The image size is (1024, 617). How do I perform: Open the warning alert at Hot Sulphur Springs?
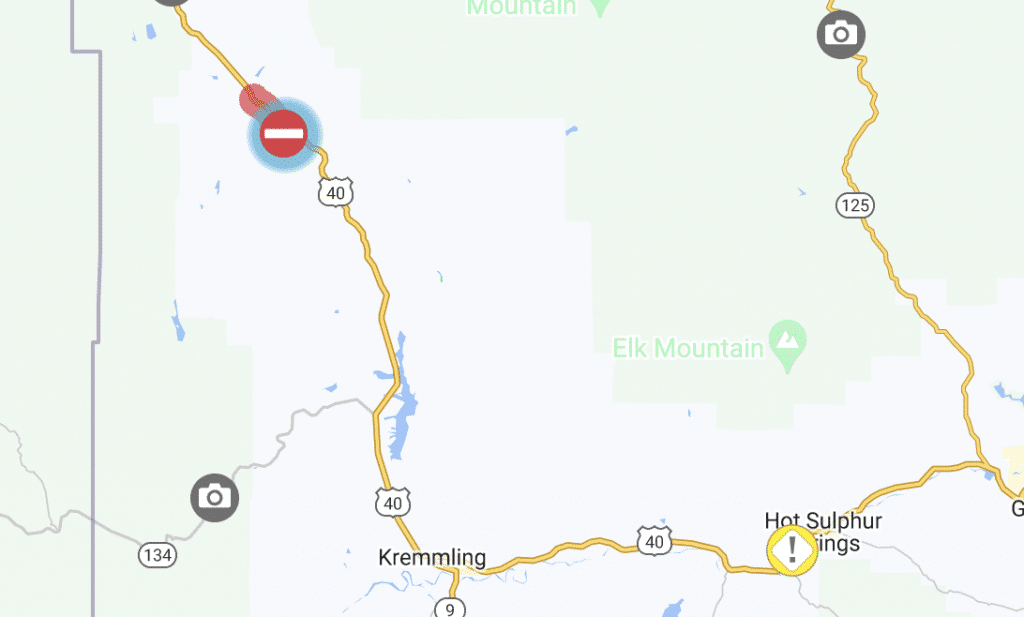[792, 550]
